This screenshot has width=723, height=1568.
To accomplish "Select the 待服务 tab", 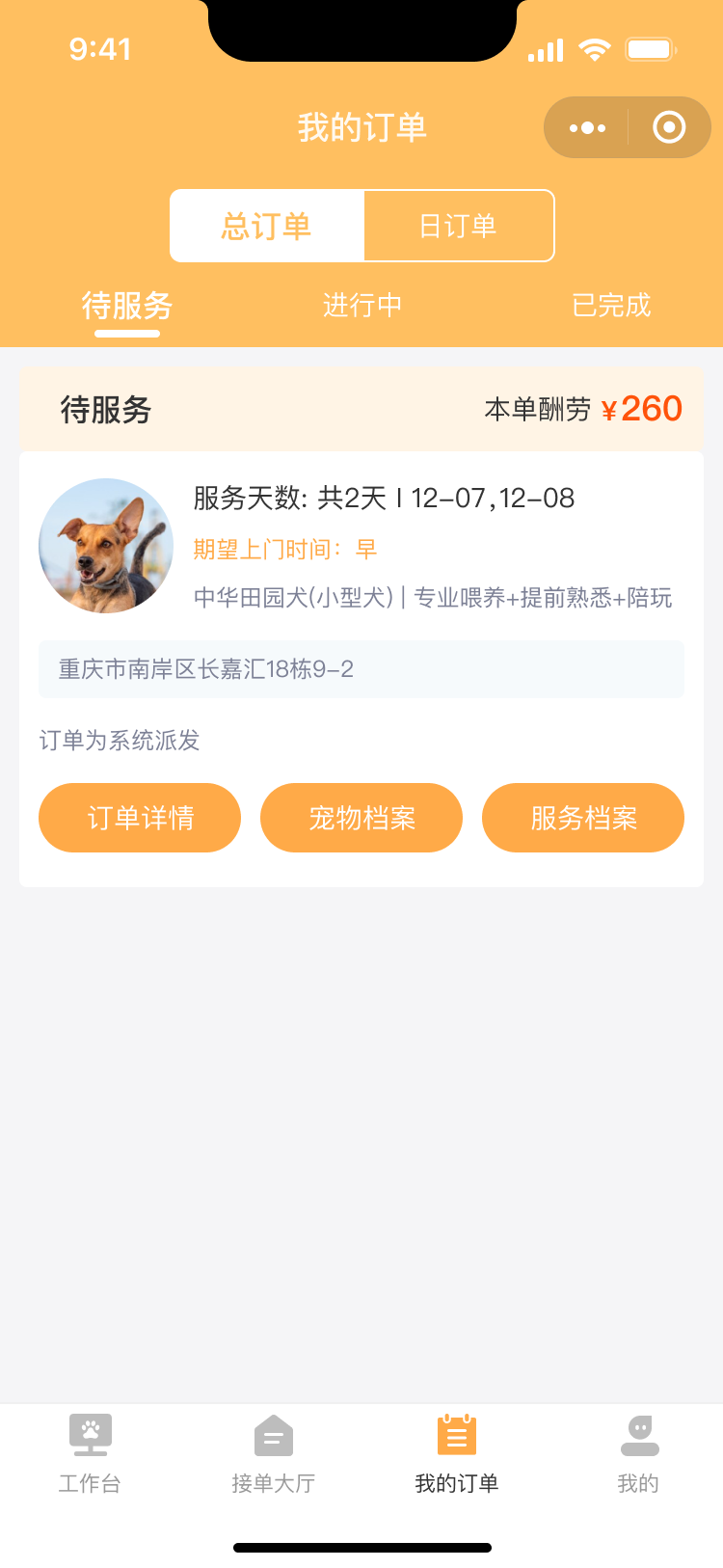I will (x=127, y=307).
